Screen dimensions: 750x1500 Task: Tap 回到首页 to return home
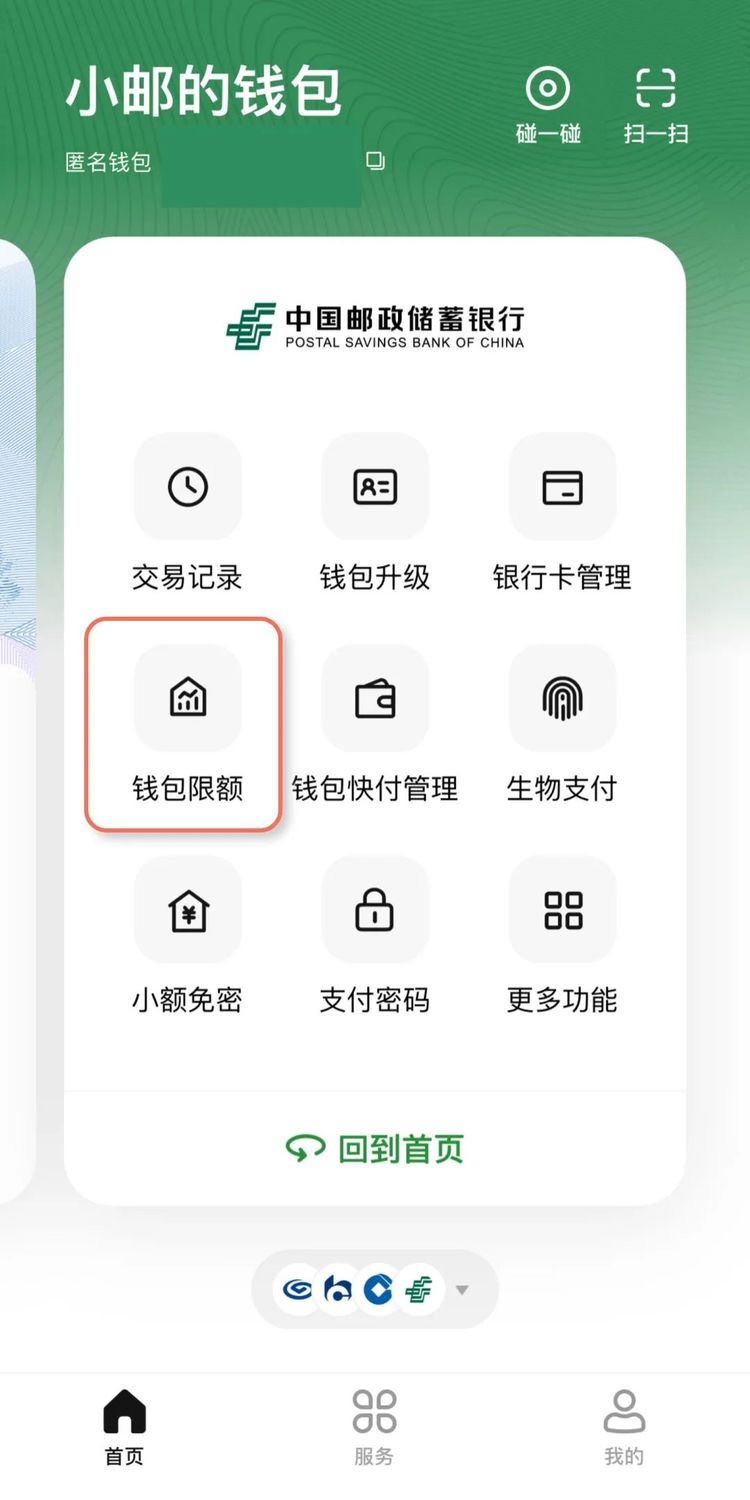point(375,1149)
